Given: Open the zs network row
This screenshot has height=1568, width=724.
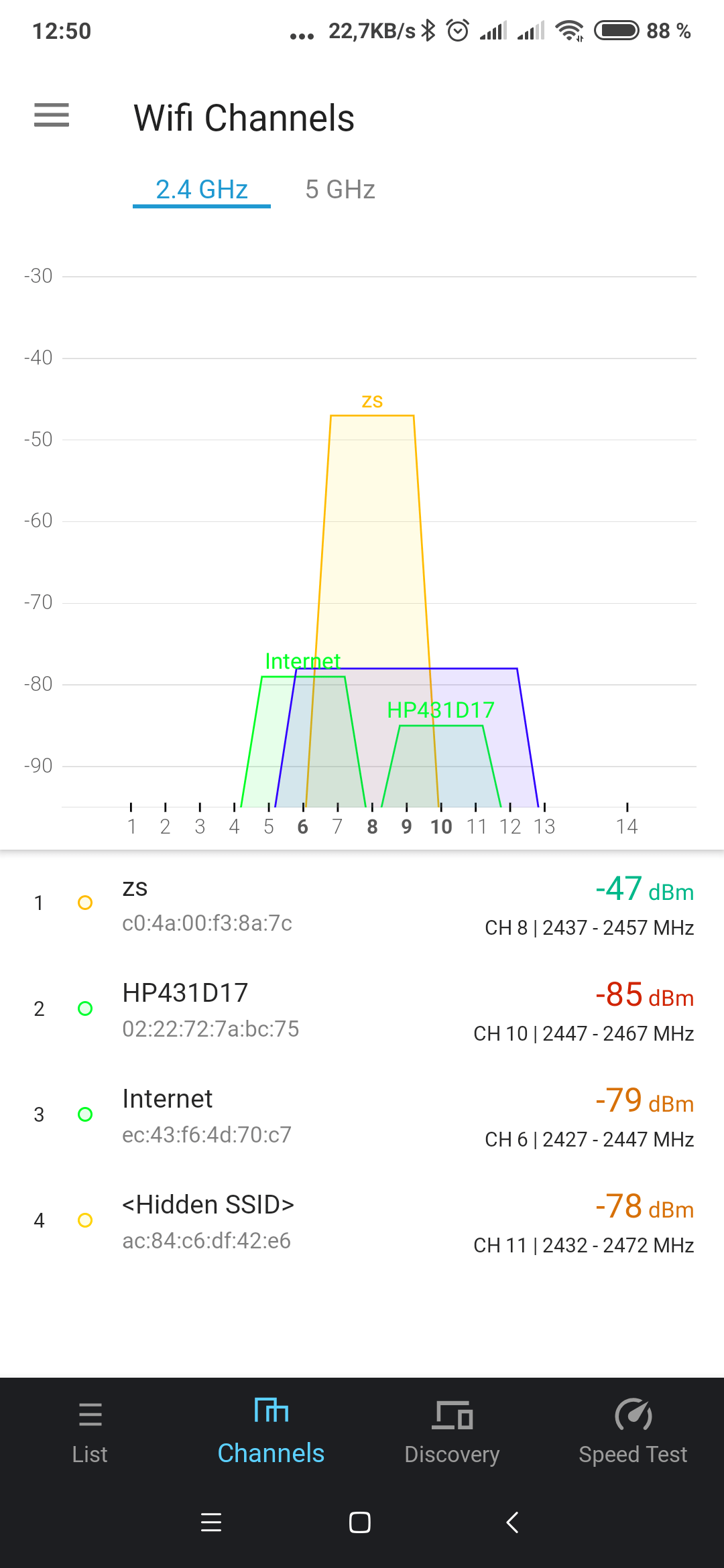Looking at the screenshot, I should pos(362,904).
